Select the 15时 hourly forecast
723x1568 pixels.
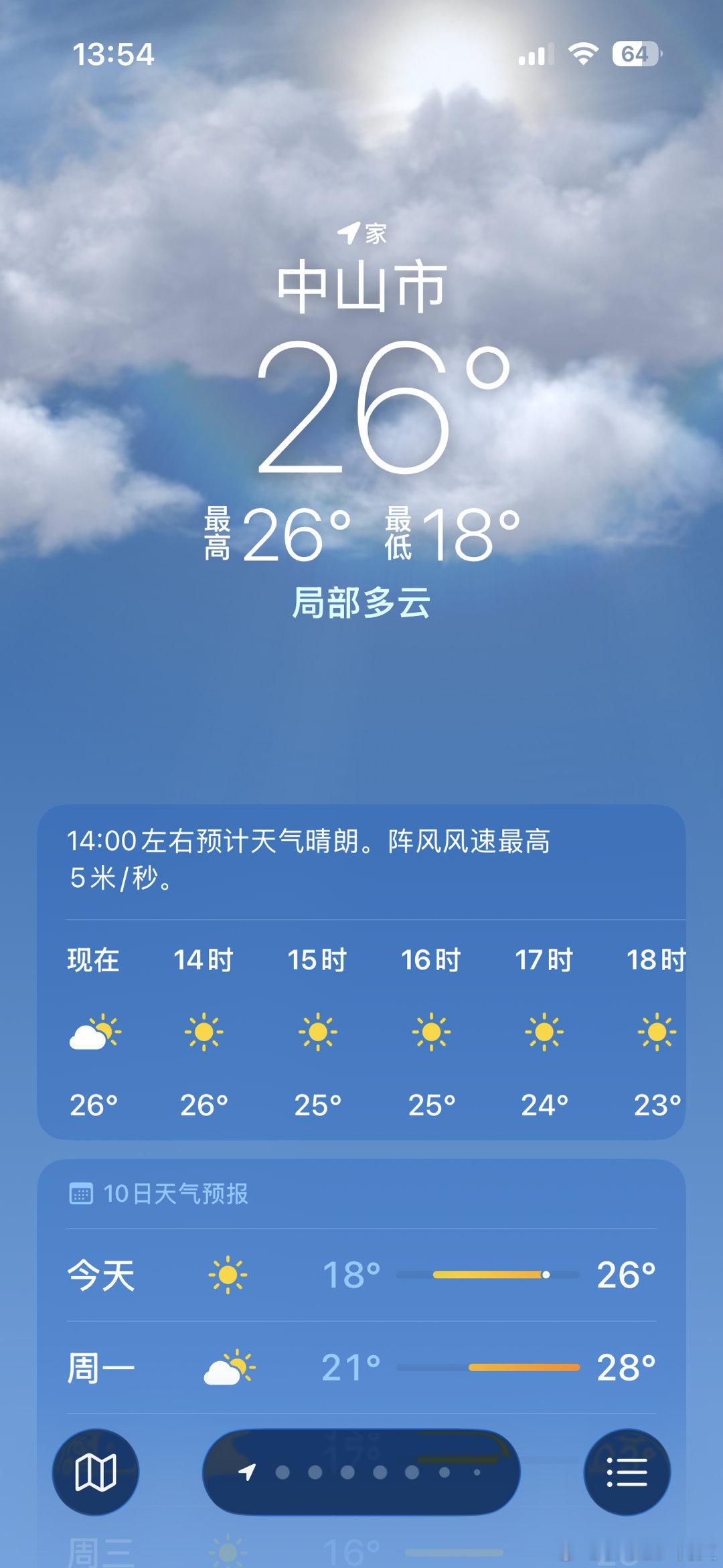(x=318, y=1032)
